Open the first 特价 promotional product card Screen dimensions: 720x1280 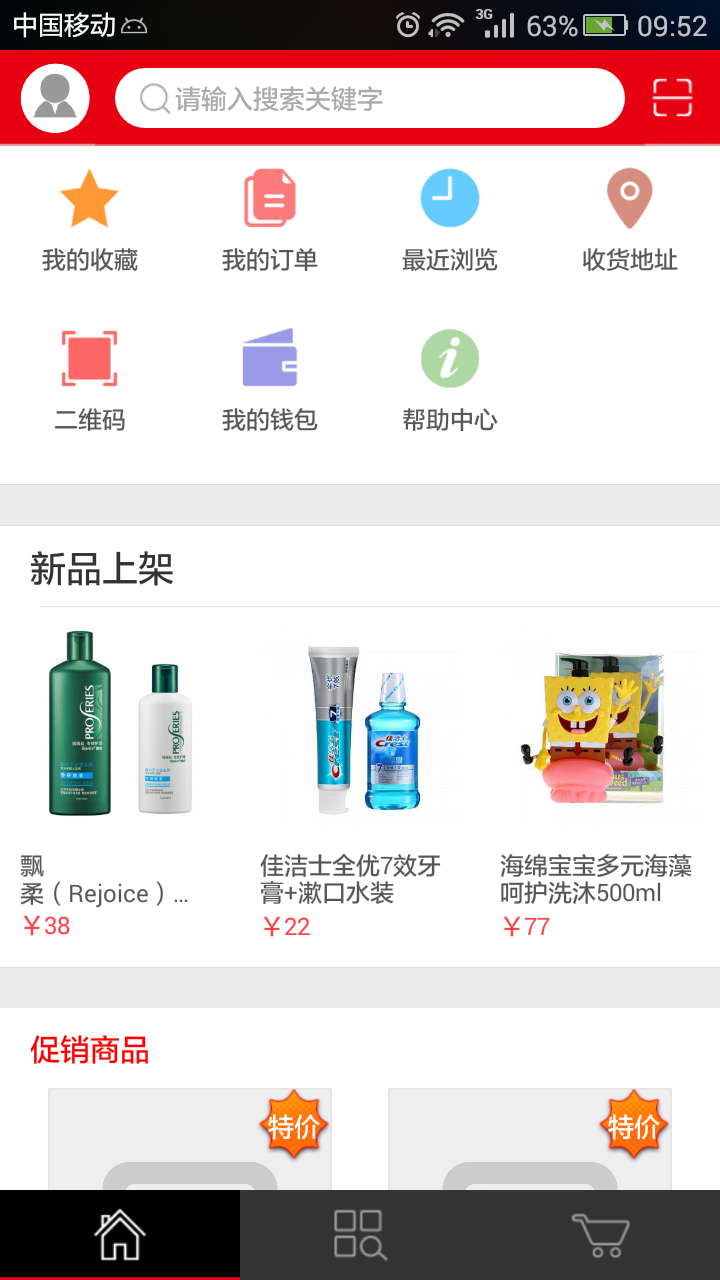pos(190,1140)
